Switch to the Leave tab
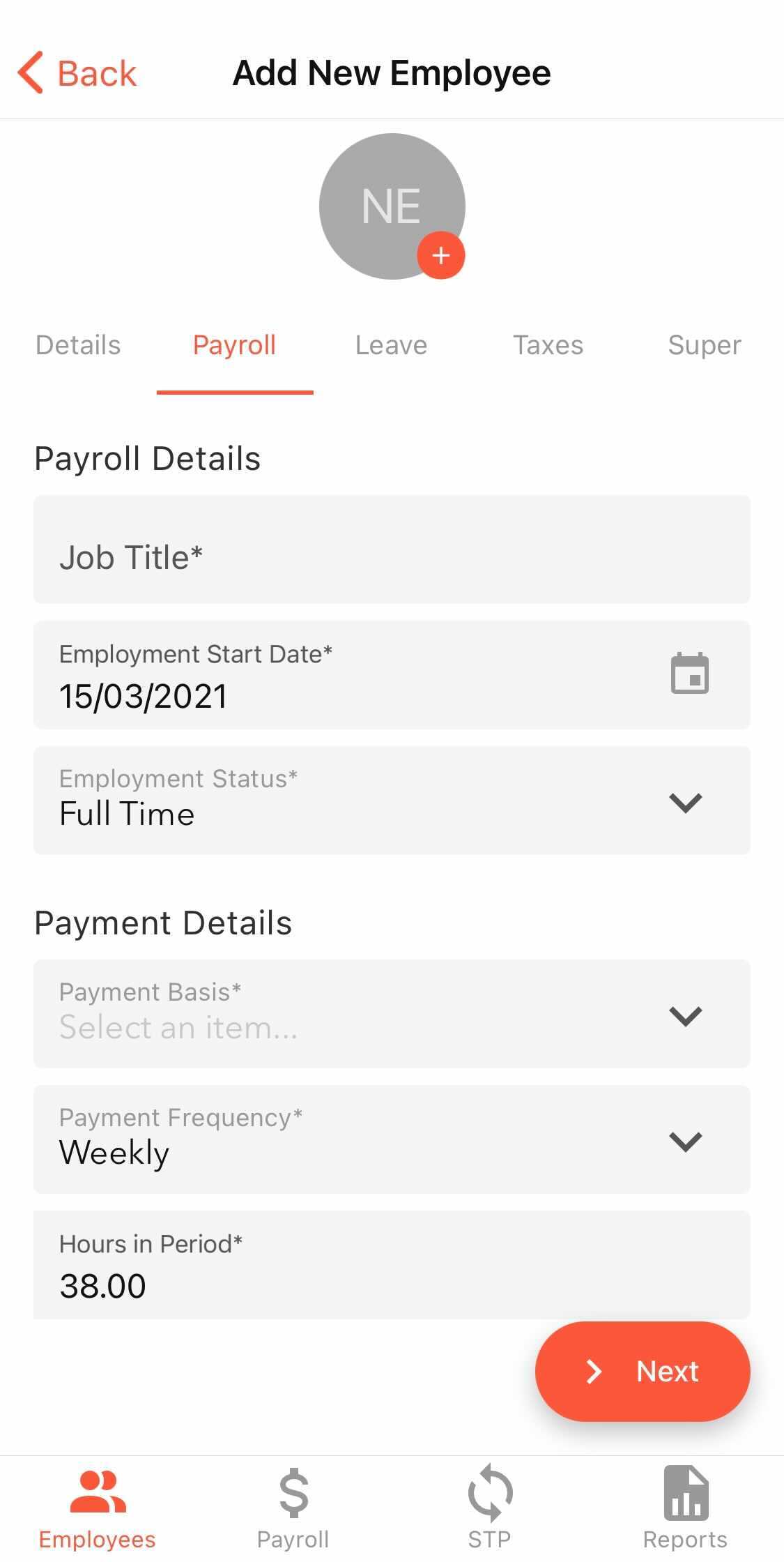The height and width of the screenshot is (1562, 784). coord(391,345)
